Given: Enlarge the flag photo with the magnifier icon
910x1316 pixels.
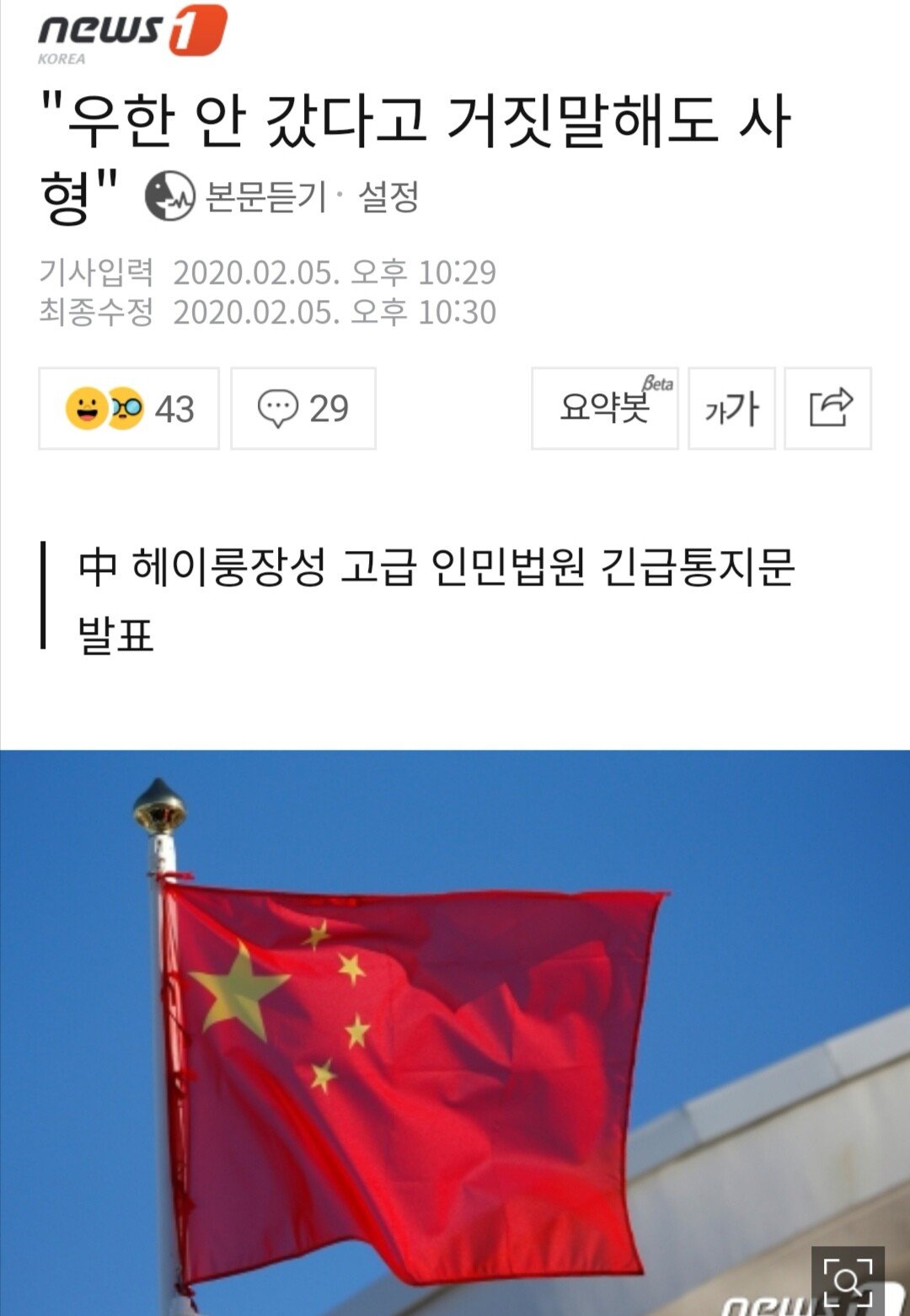Looking at the screenshot, I should pyautogui.click(x=847, y=1281).
